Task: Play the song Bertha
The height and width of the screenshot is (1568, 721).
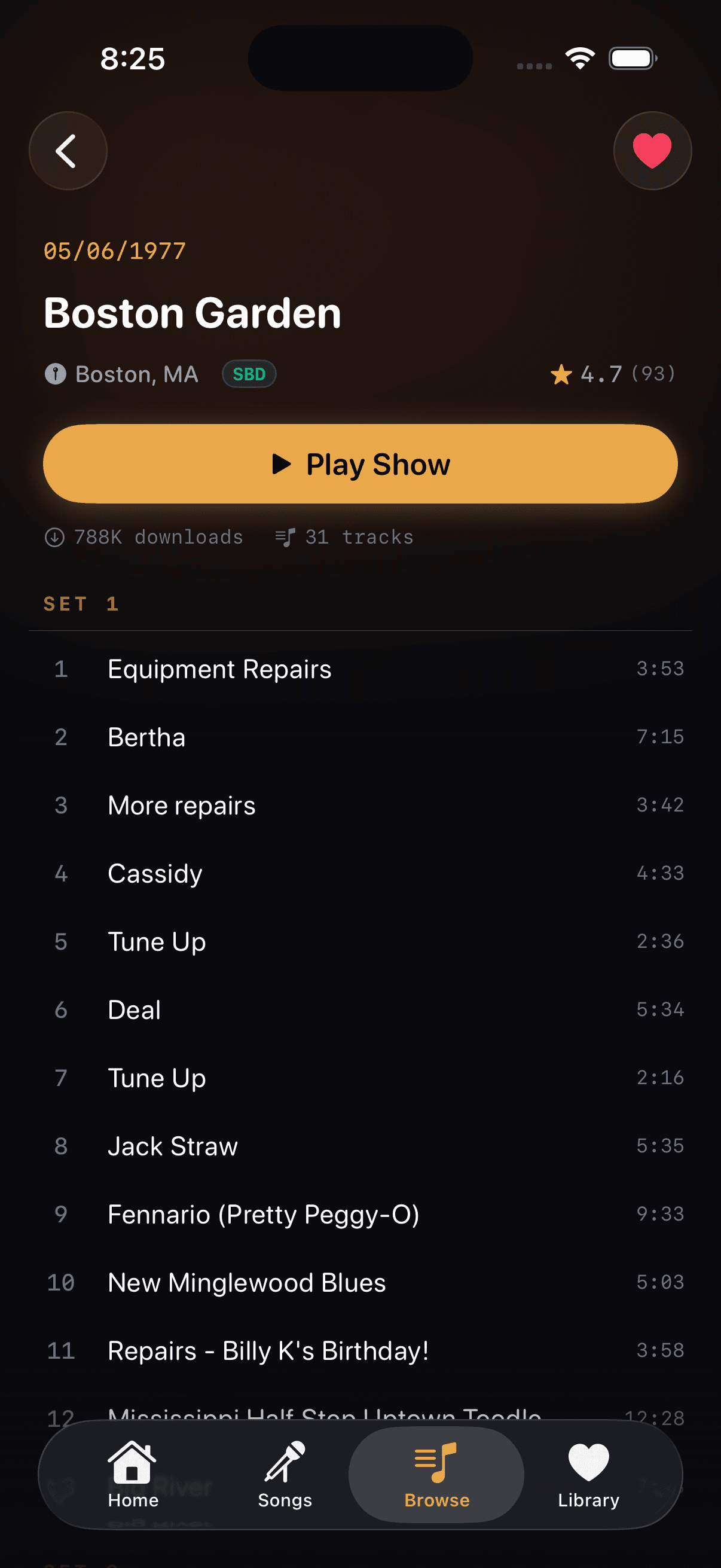Action: (360, 737)
